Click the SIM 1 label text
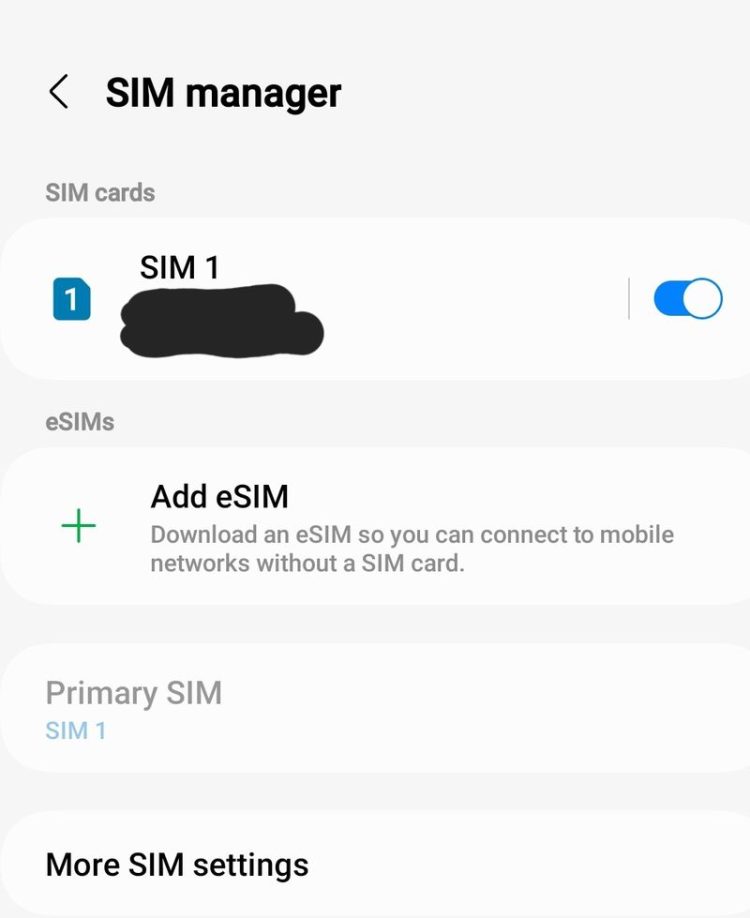This screenshot has height=918, width=750. 182,267
